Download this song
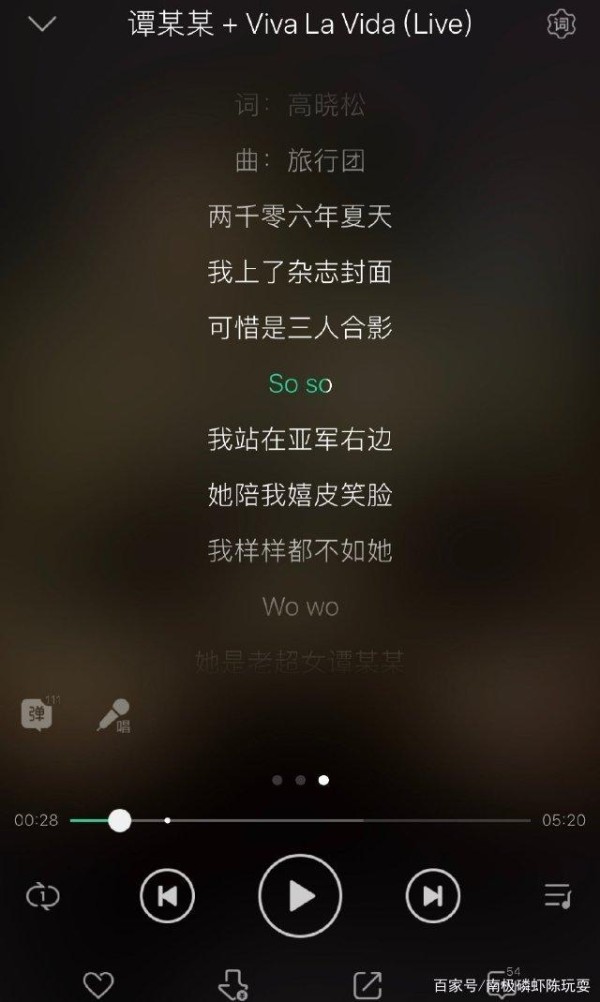The height and width of the screenshot is (1002, 600). tap(233, 984)
